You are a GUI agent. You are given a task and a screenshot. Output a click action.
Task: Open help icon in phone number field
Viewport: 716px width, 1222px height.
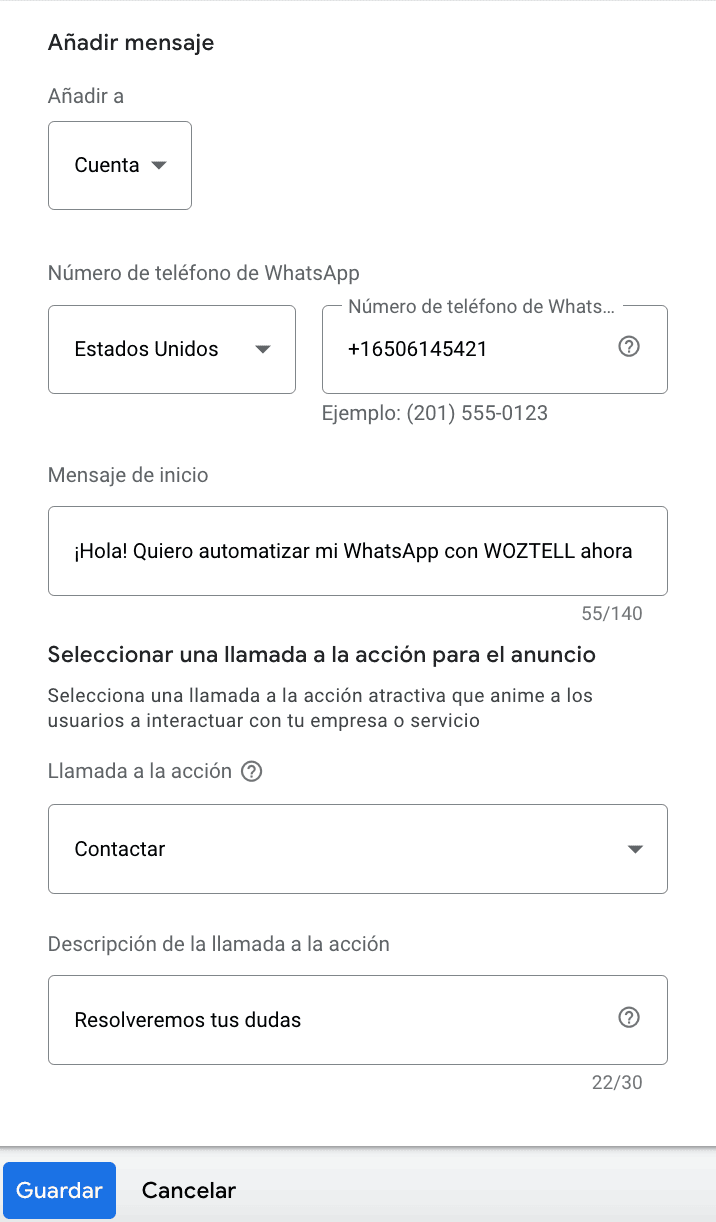(629, 347)
